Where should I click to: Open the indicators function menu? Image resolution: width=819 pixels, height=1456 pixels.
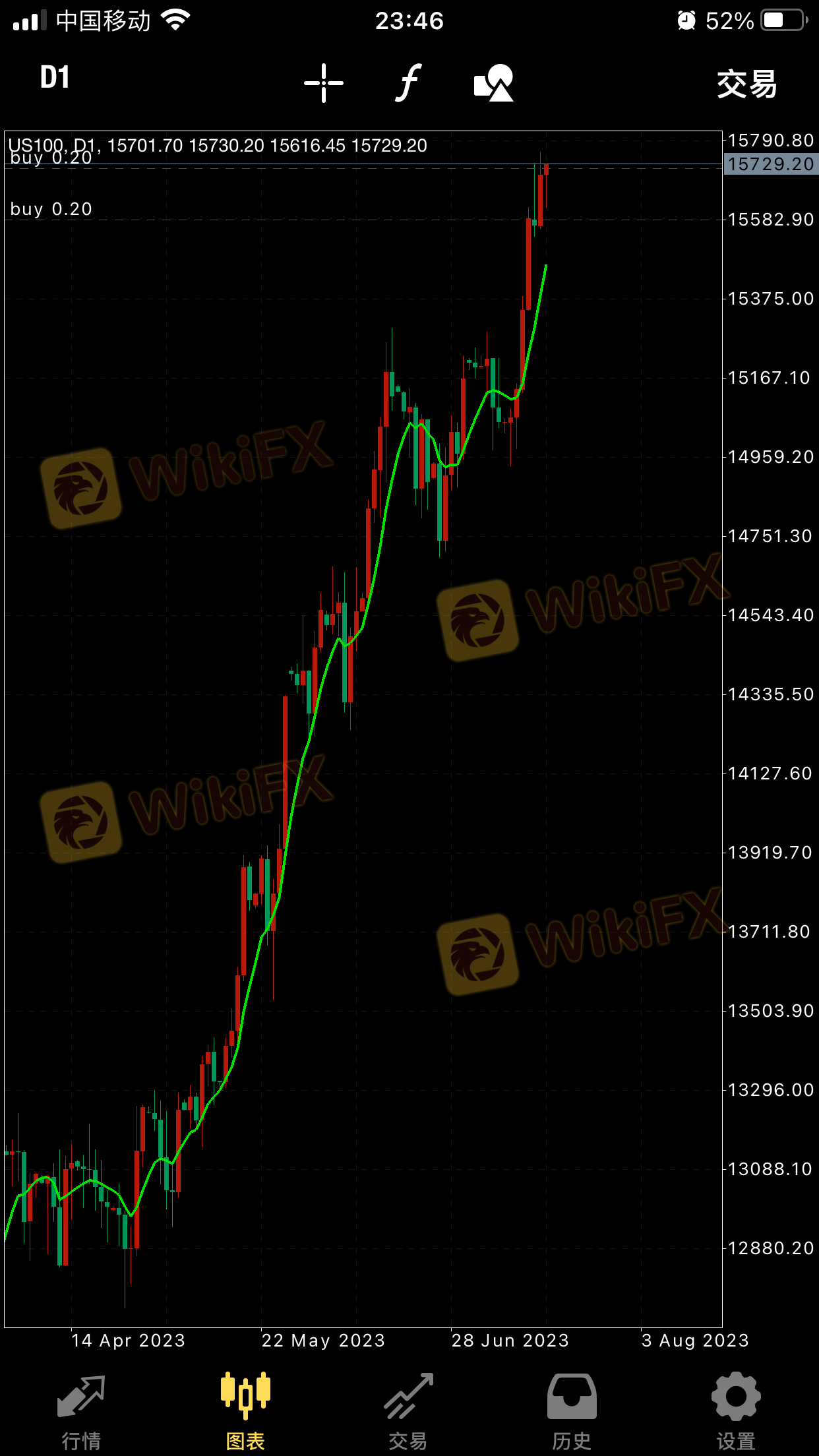(409, 83)
